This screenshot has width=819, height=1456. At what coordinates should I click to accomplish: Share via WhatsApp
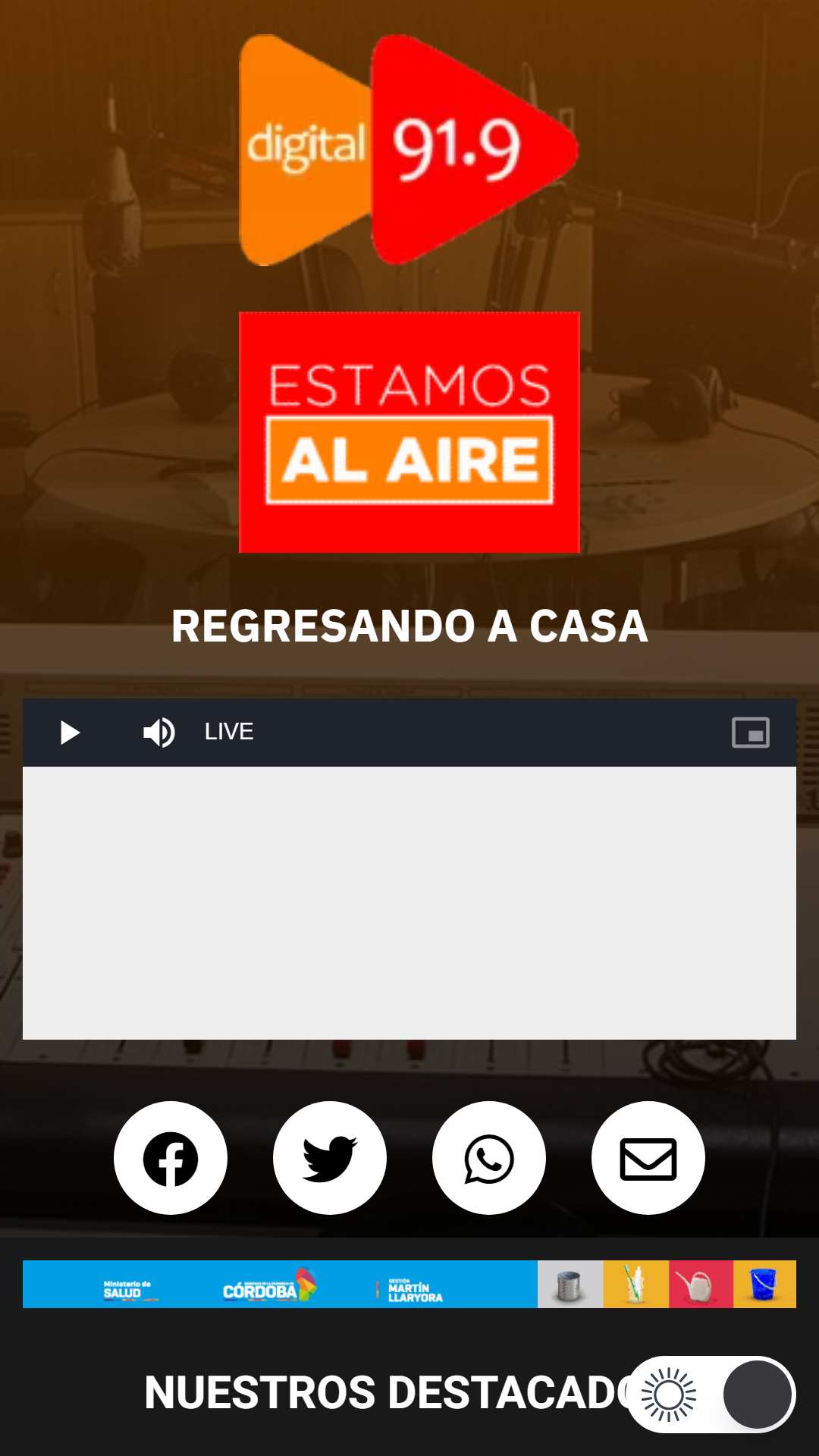pos(489,1158)
